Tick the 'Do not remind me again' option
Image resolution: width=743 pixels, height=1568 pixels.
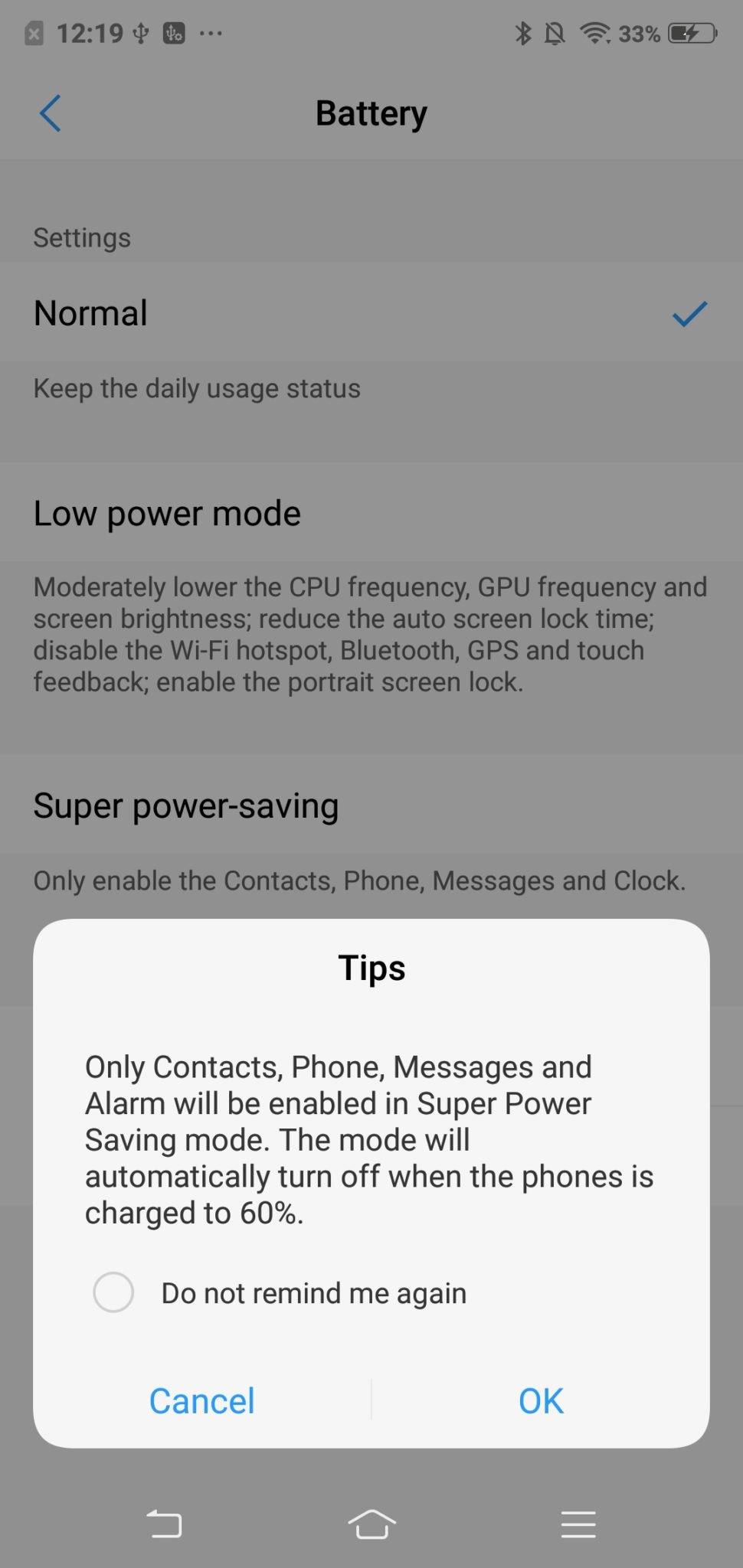coord(113,1293)
